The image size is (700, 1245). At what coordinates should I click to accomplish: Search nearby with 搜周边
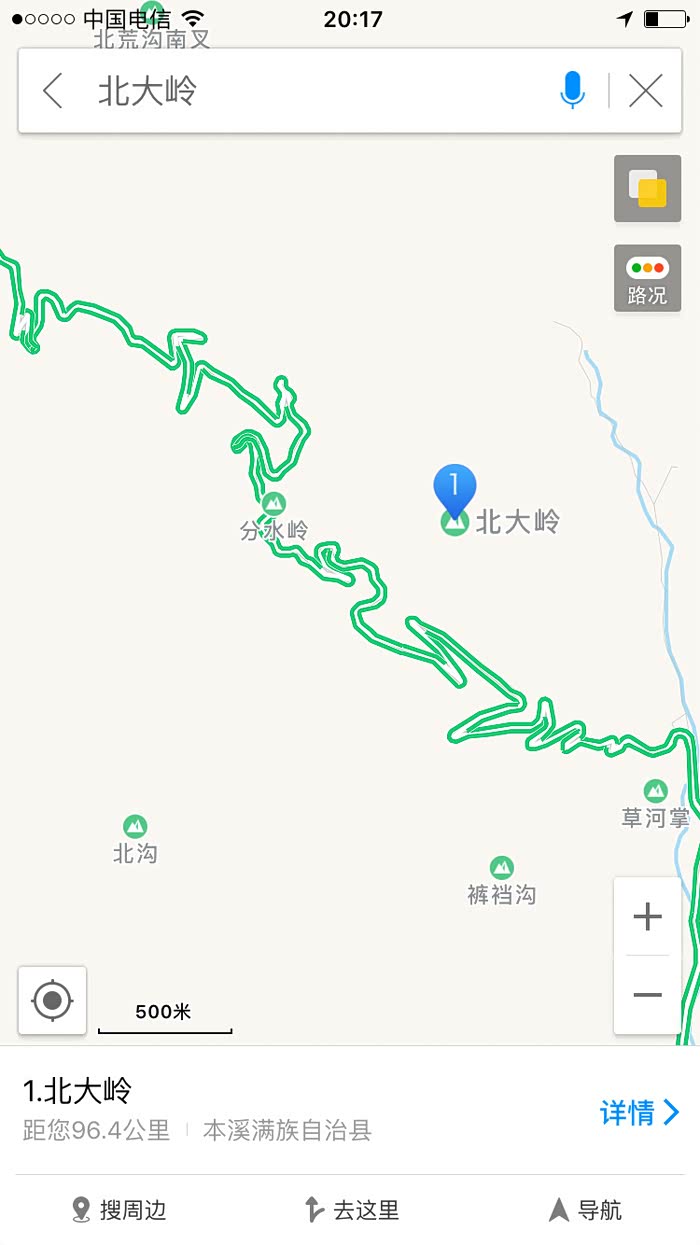(119, 1210)
